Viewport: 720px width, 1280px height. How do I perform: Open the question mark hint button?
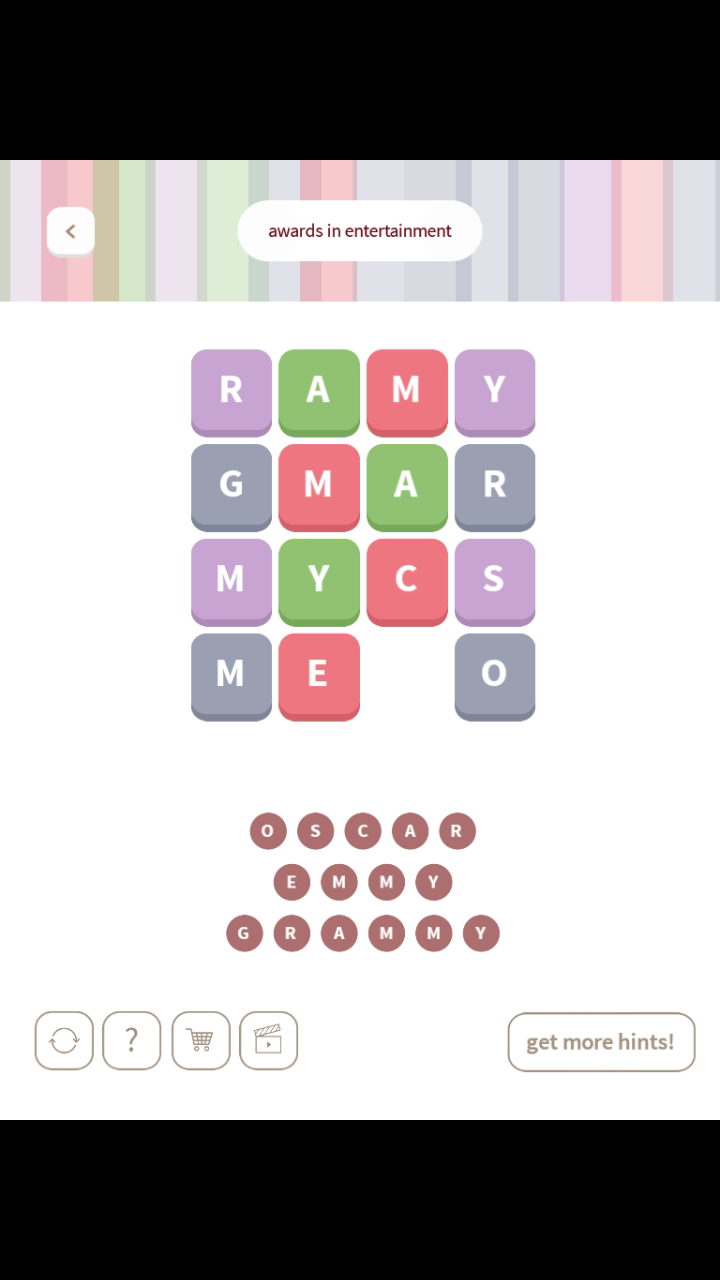tap(131, 1041)
